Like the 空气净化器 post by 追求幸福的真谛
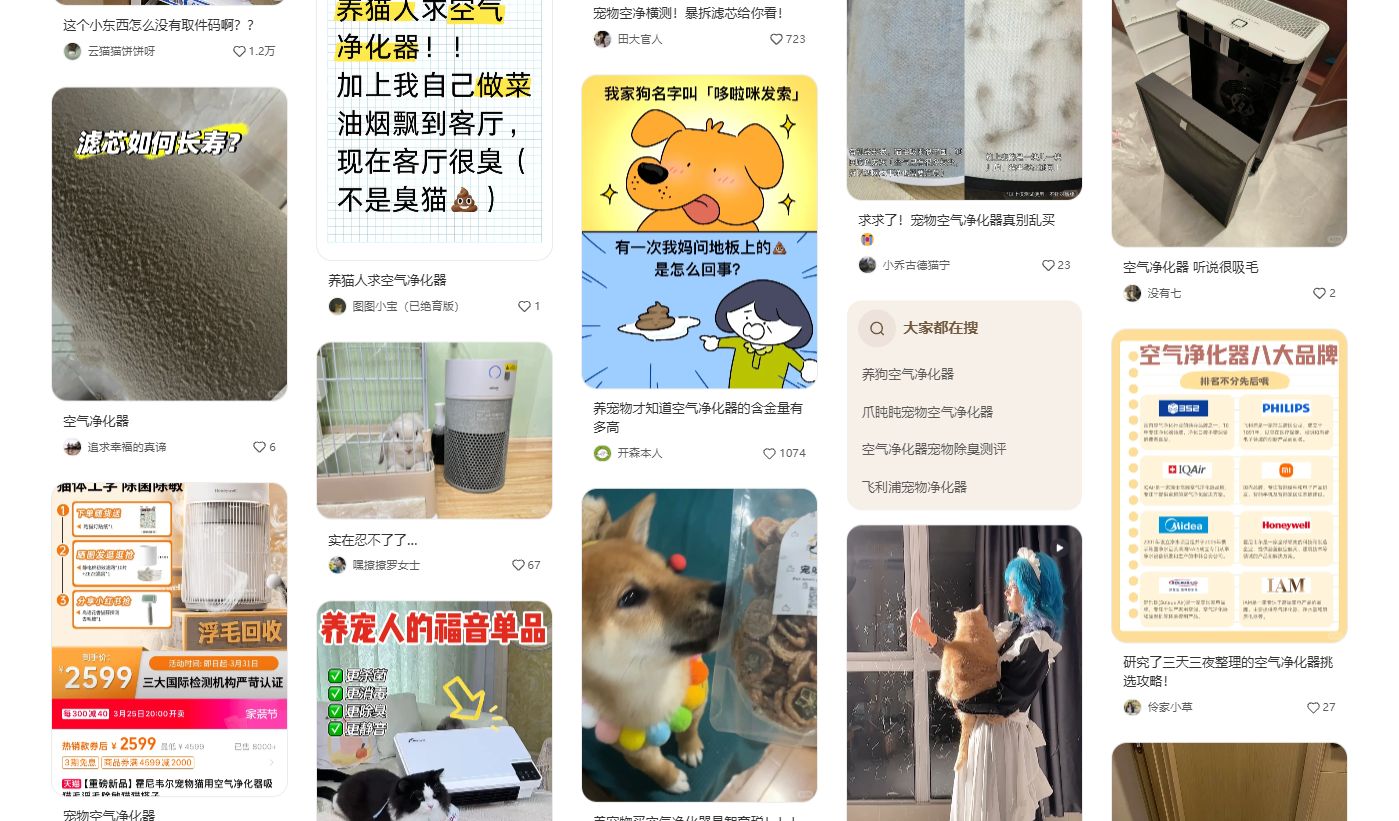This screenshot has height=821, width=1399. [x=259, y=447]
